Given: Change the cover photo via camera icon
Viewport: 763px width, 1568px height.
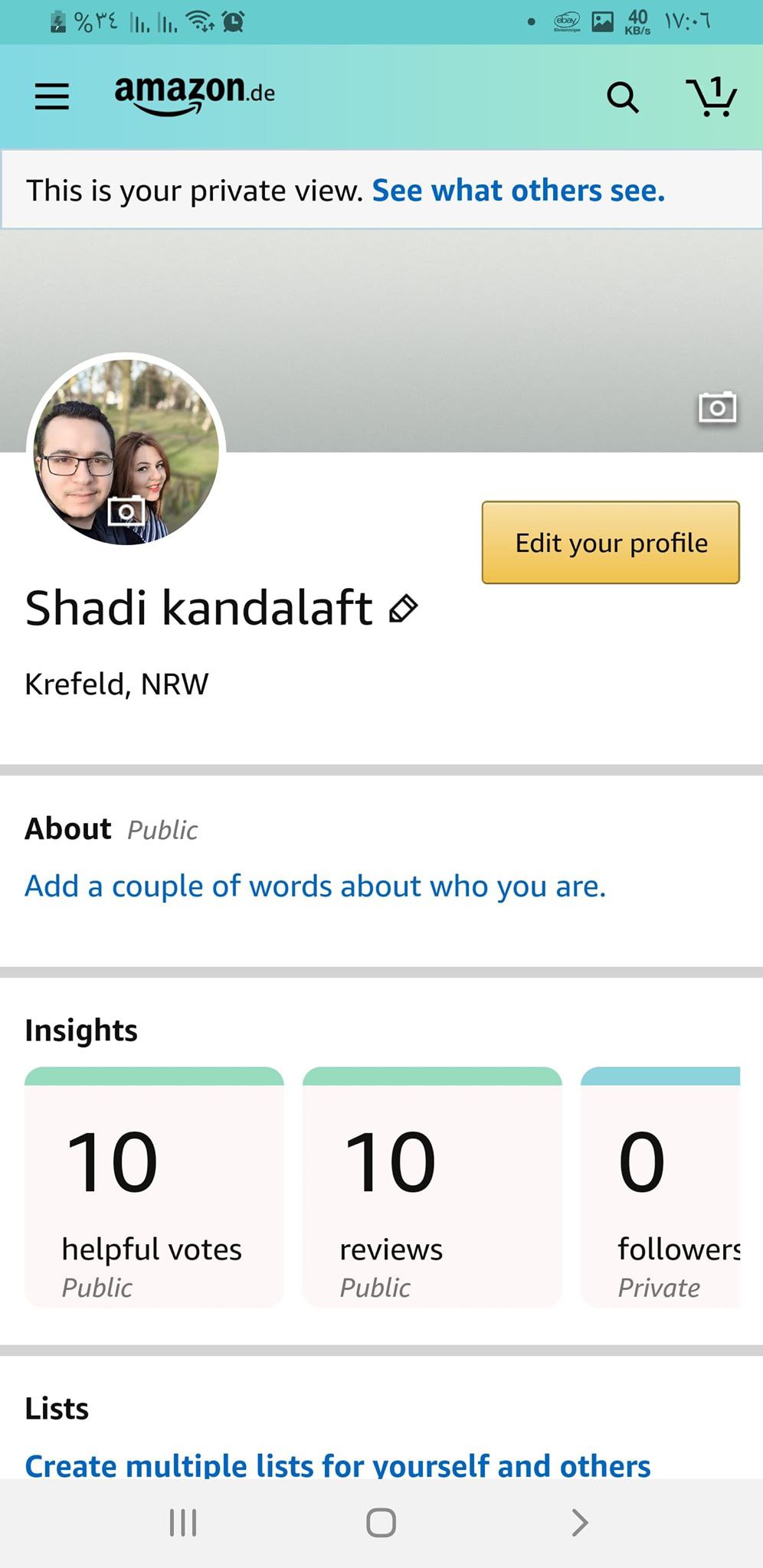Looking at the screenshot, I should (717, 407).
